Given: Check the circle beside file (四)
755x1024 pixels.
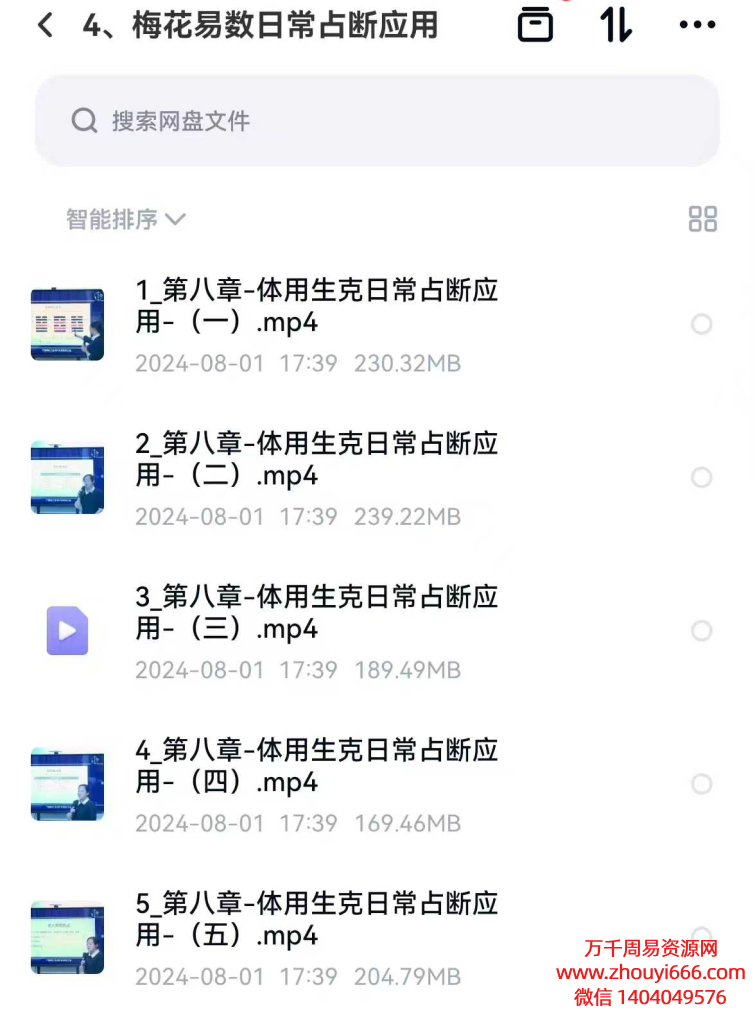Looking at the screenshot, I should (702, 784).
